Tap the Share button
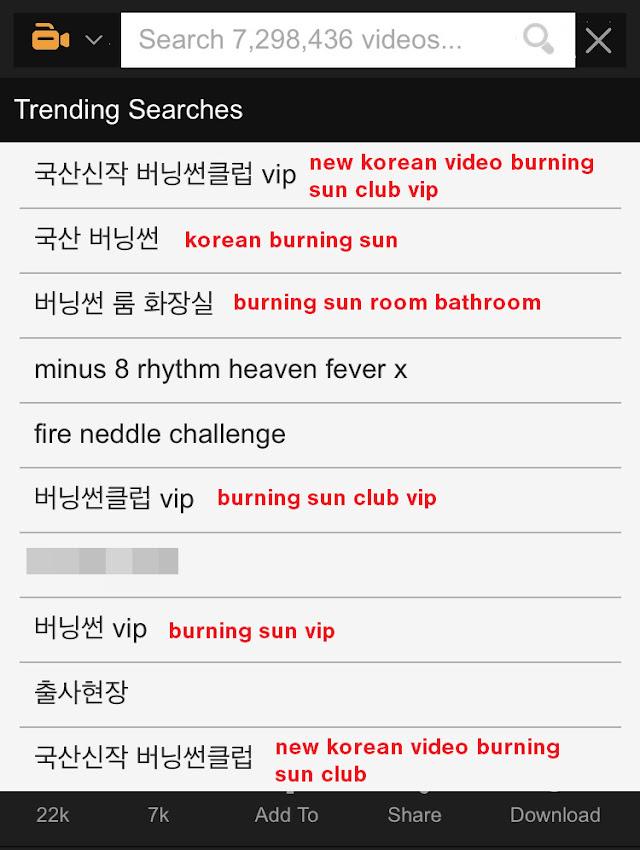Viewport: 640px width, 850px height. tap(414, 815)
